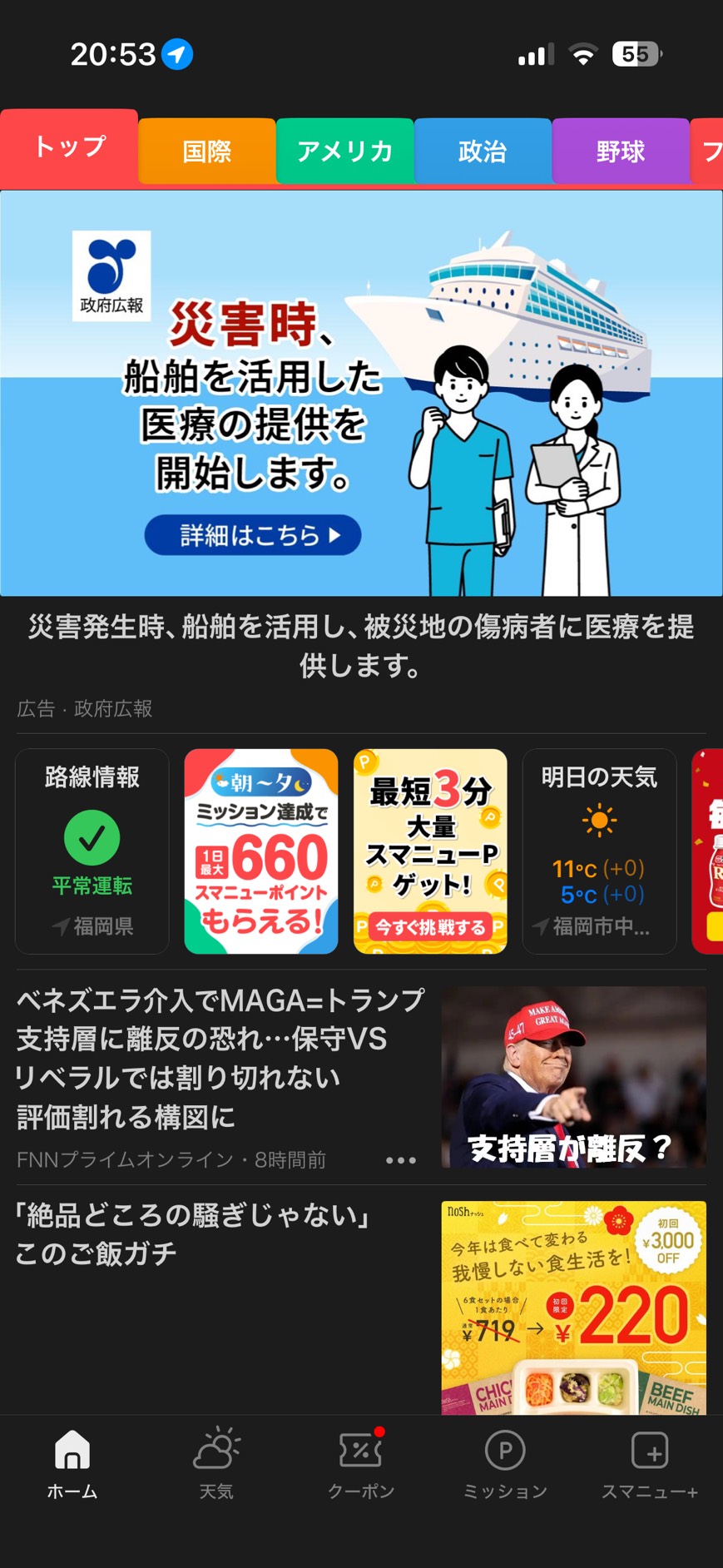Screen dimensions: 723x1568
Task: Switch to the 国際 tab
Action: point(206,151)
